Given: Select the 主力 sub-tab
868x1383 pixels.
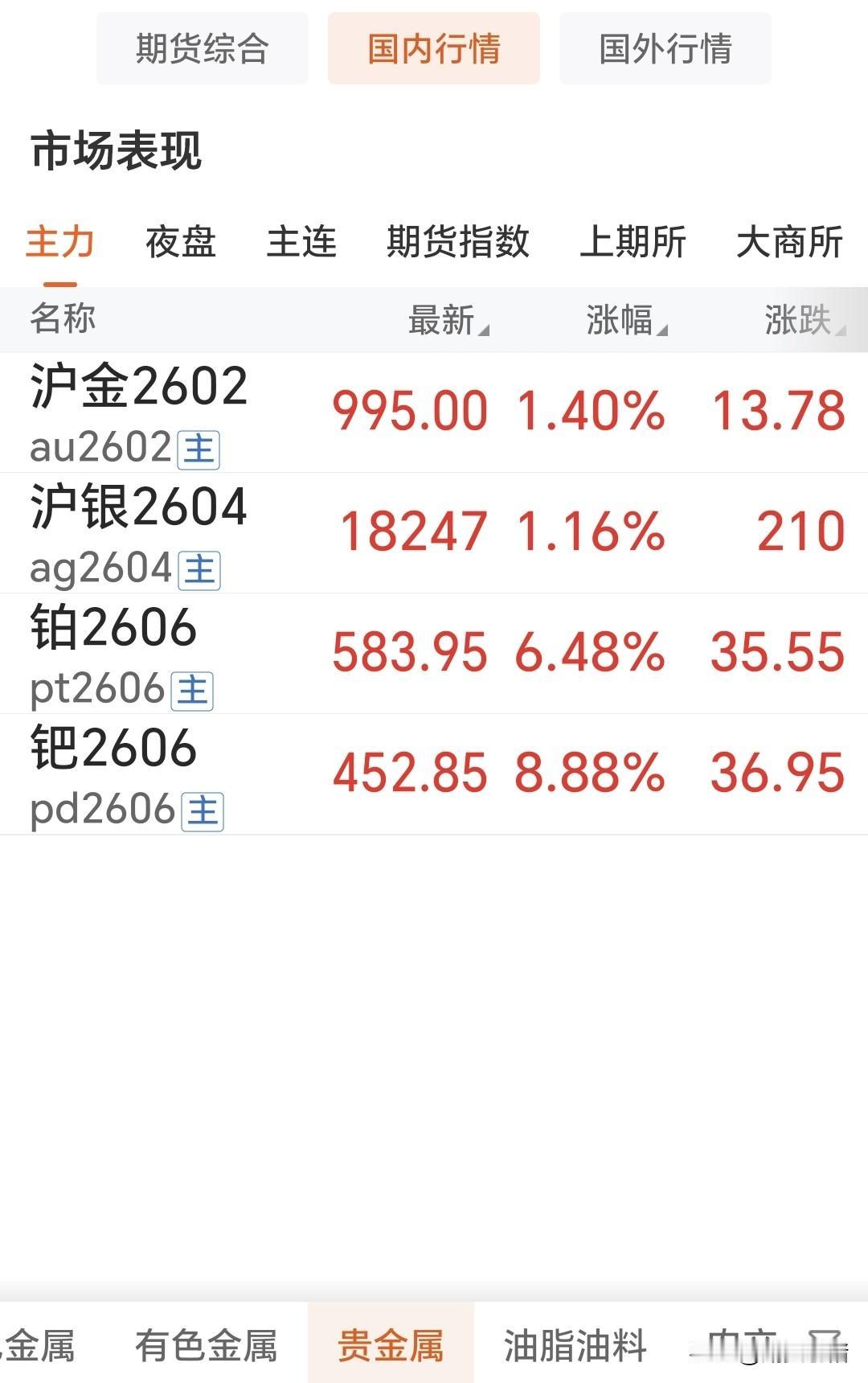Looking at the screenshot, I should [x=60, y=242].
